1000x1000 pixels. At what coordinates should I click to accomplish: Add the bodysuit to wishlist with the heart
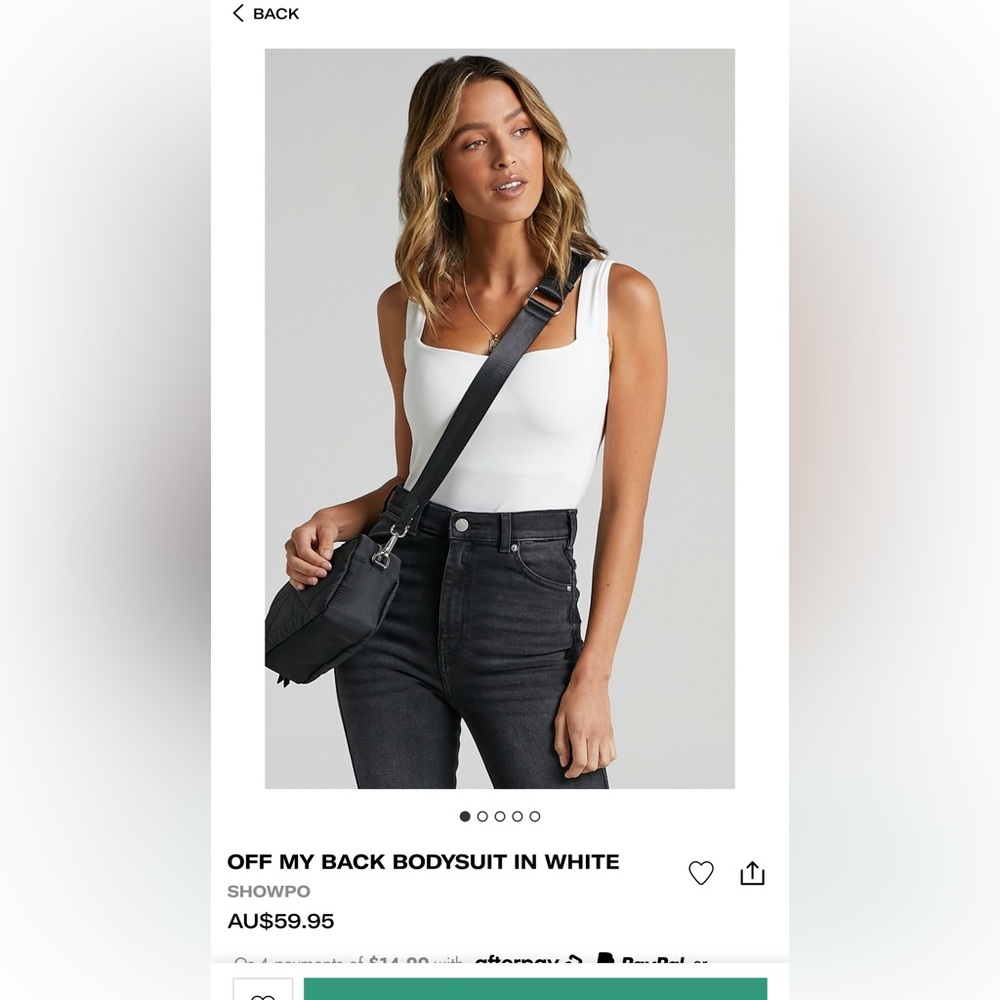point(701,873)
